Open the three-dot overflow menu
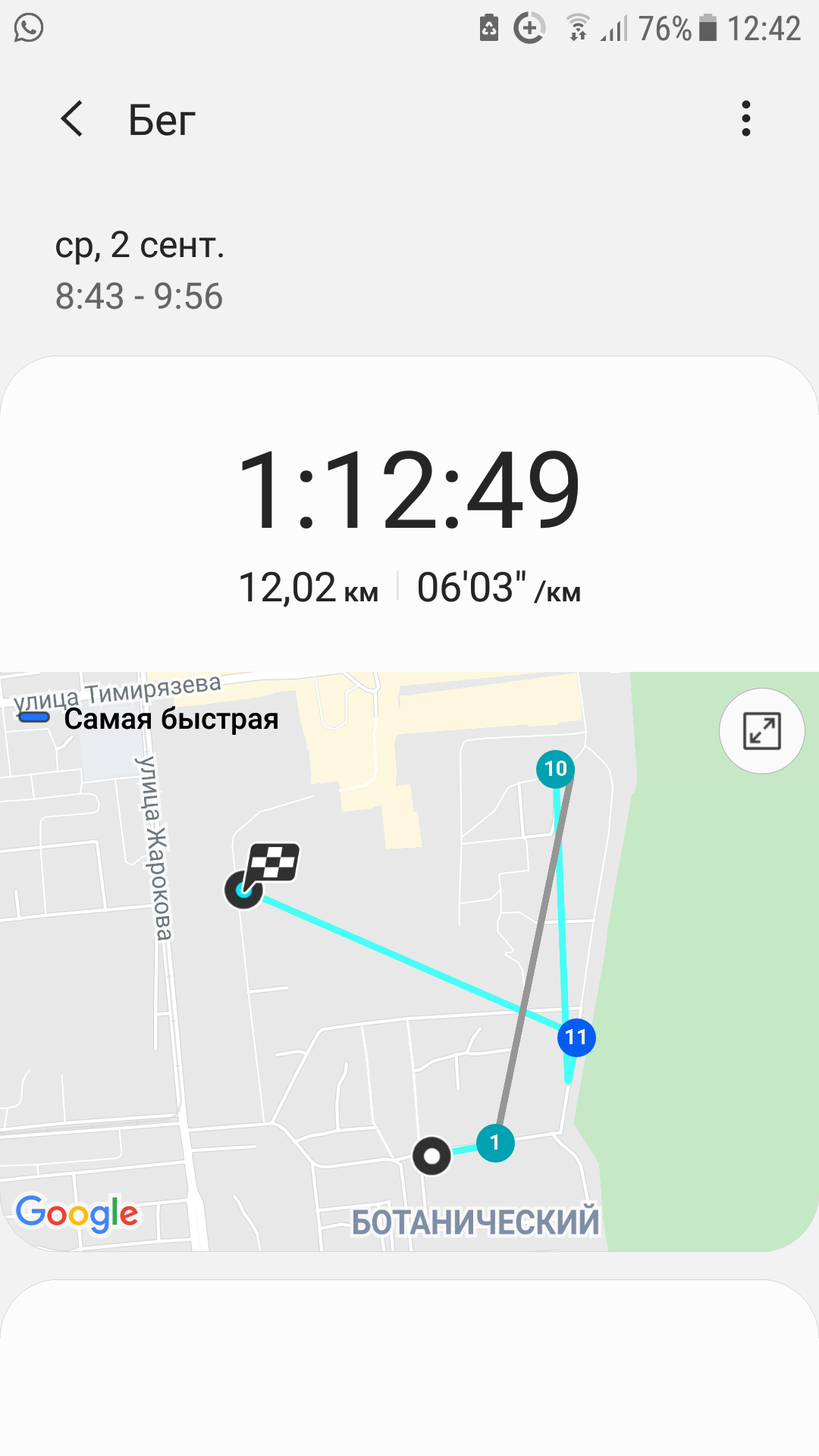819x1456 pixels. click(746, 119)
